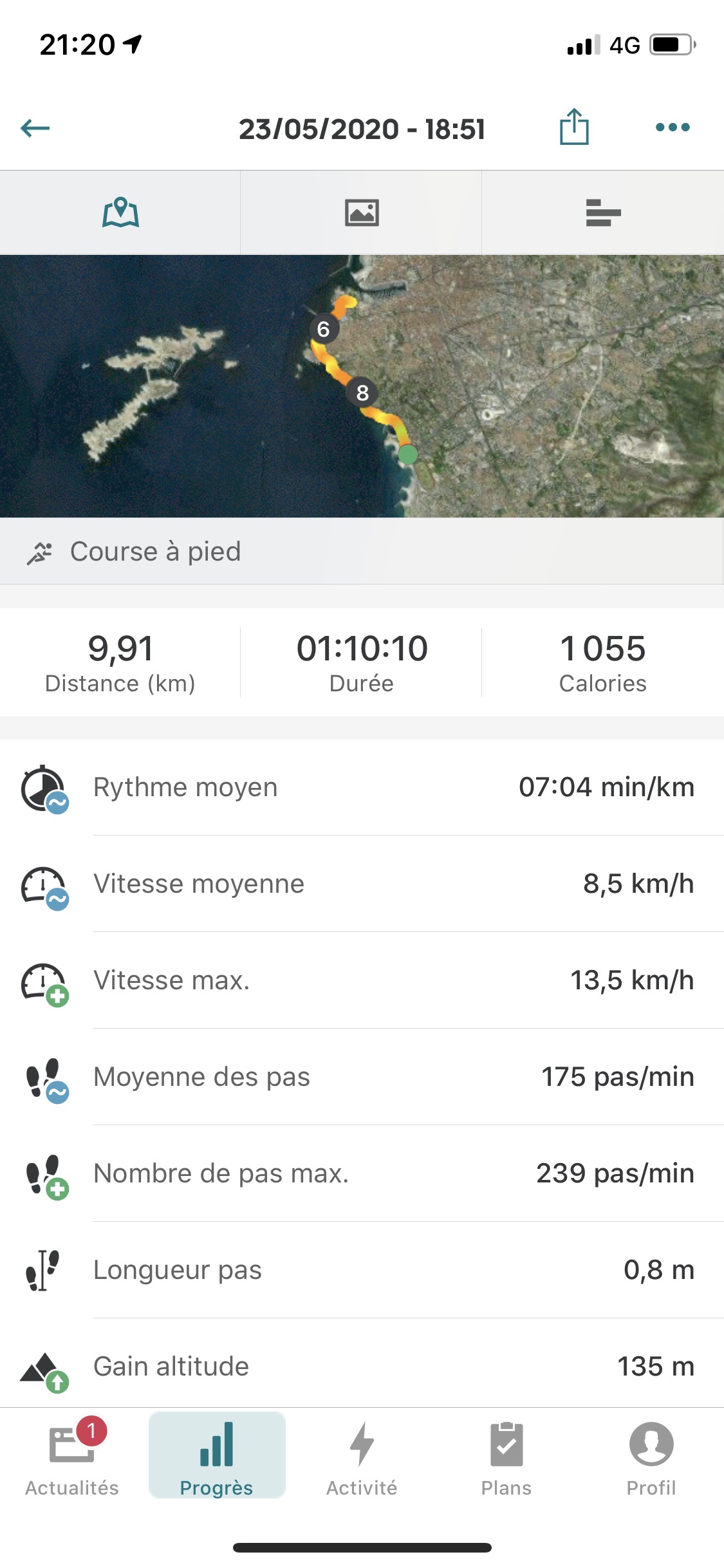This screenshot has width=724, height=1568.
Task: Open the route satellite map
Action: click(x=362, y=386)
